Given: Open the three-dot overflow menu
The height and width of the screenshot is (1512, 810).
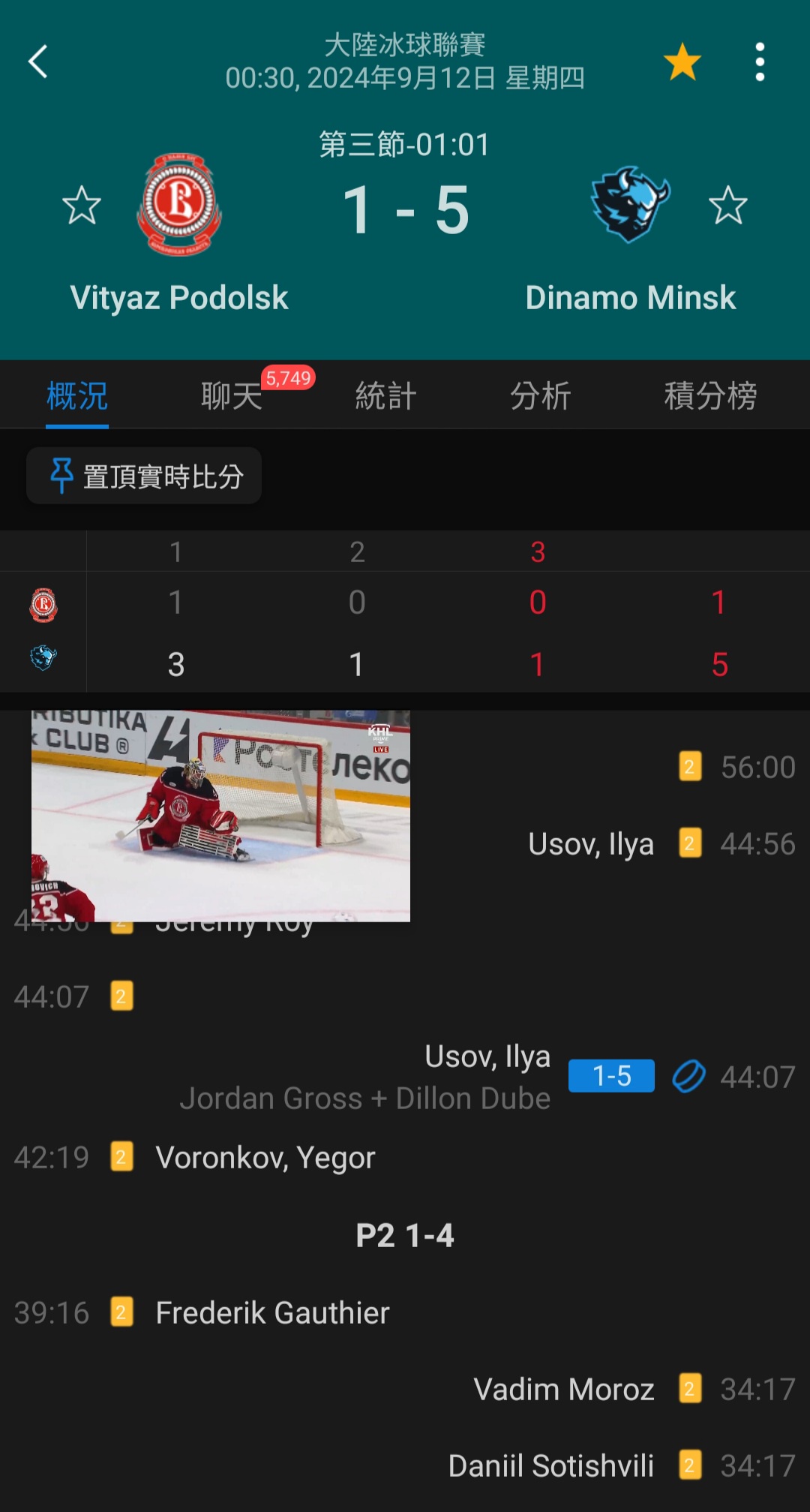Looking at the screenshot, I should 760,62.
